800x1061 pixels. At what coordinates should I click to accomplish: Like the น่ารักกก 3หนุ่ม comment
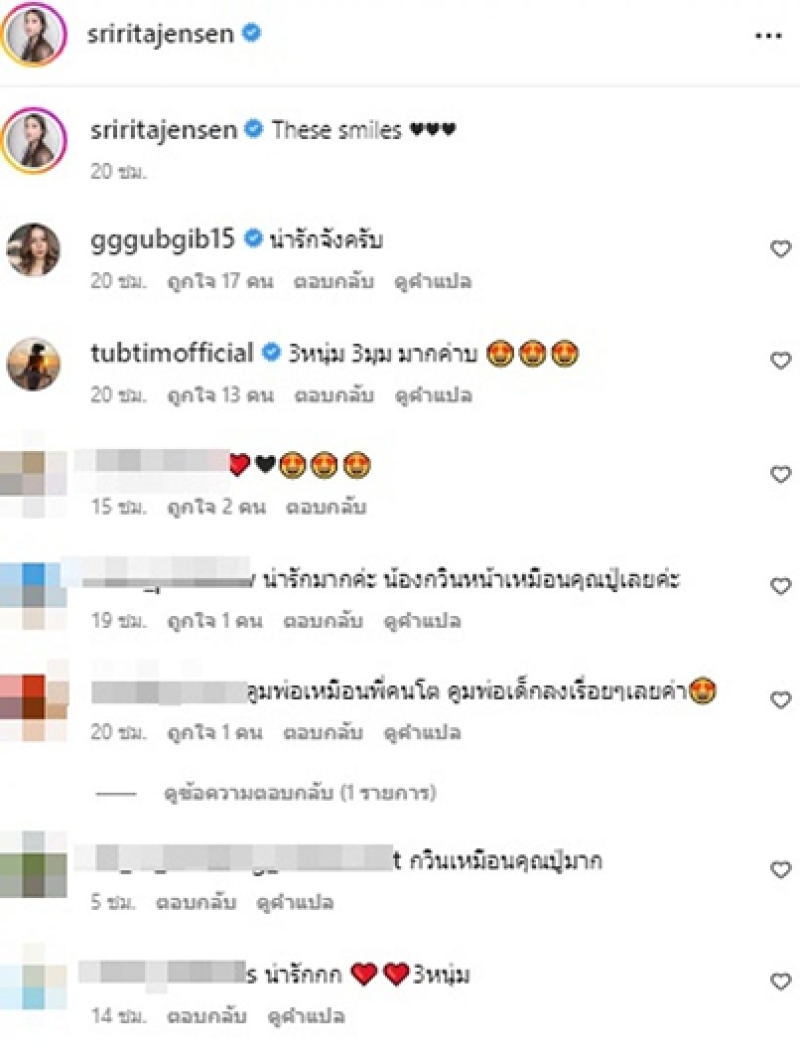pos(780,982)
